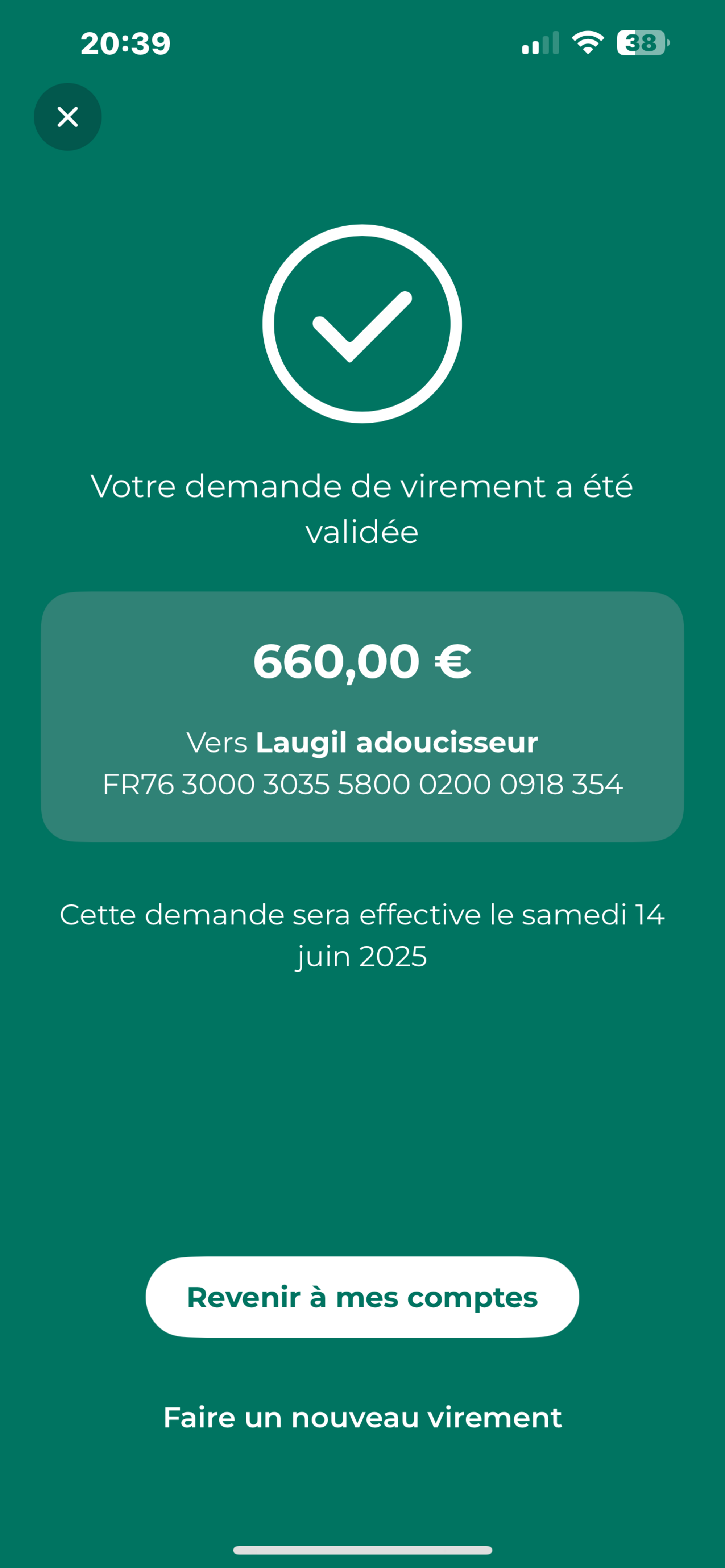Tap Revenir à mes comptes button
725x1568 pixels.
pyautogui.click(x=362, y=1297)
